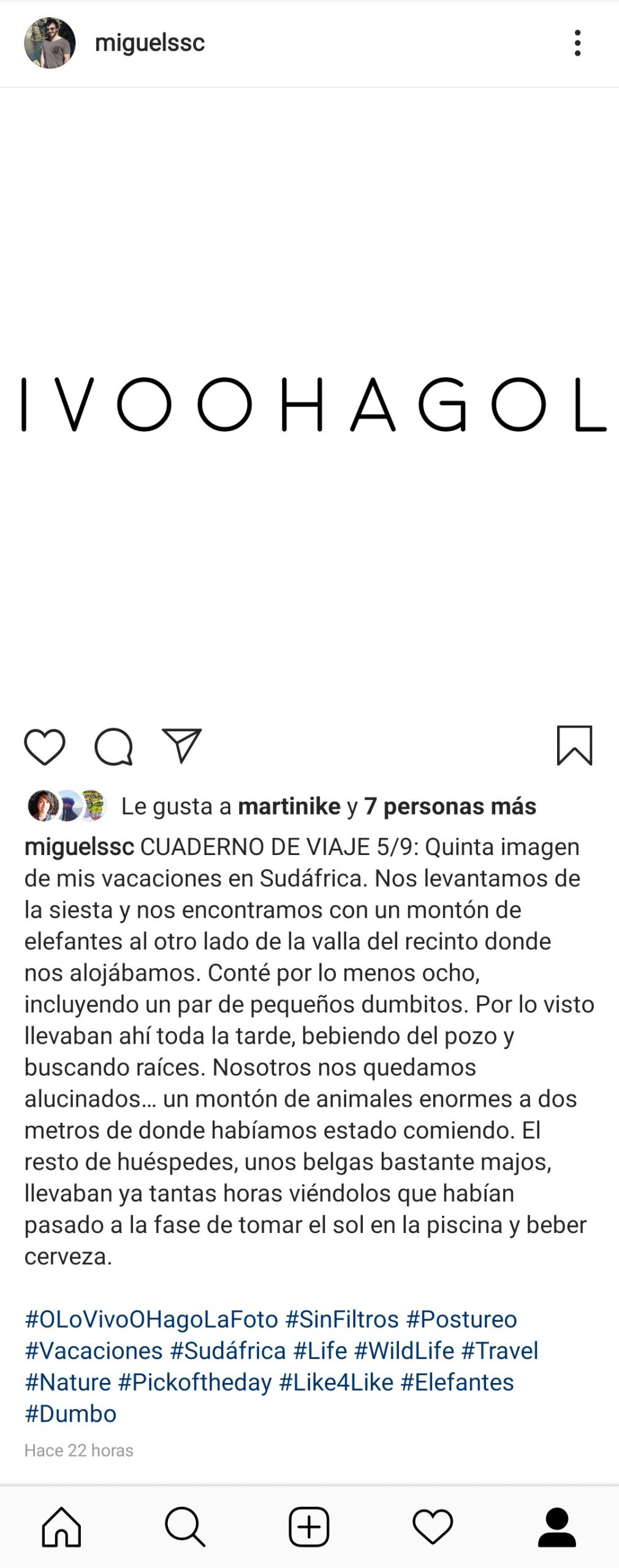Image resolution: width=619 pixels, height=1568 pixels.
Task: Open the #Elefantes hashtag
Action: point(457,1382)
